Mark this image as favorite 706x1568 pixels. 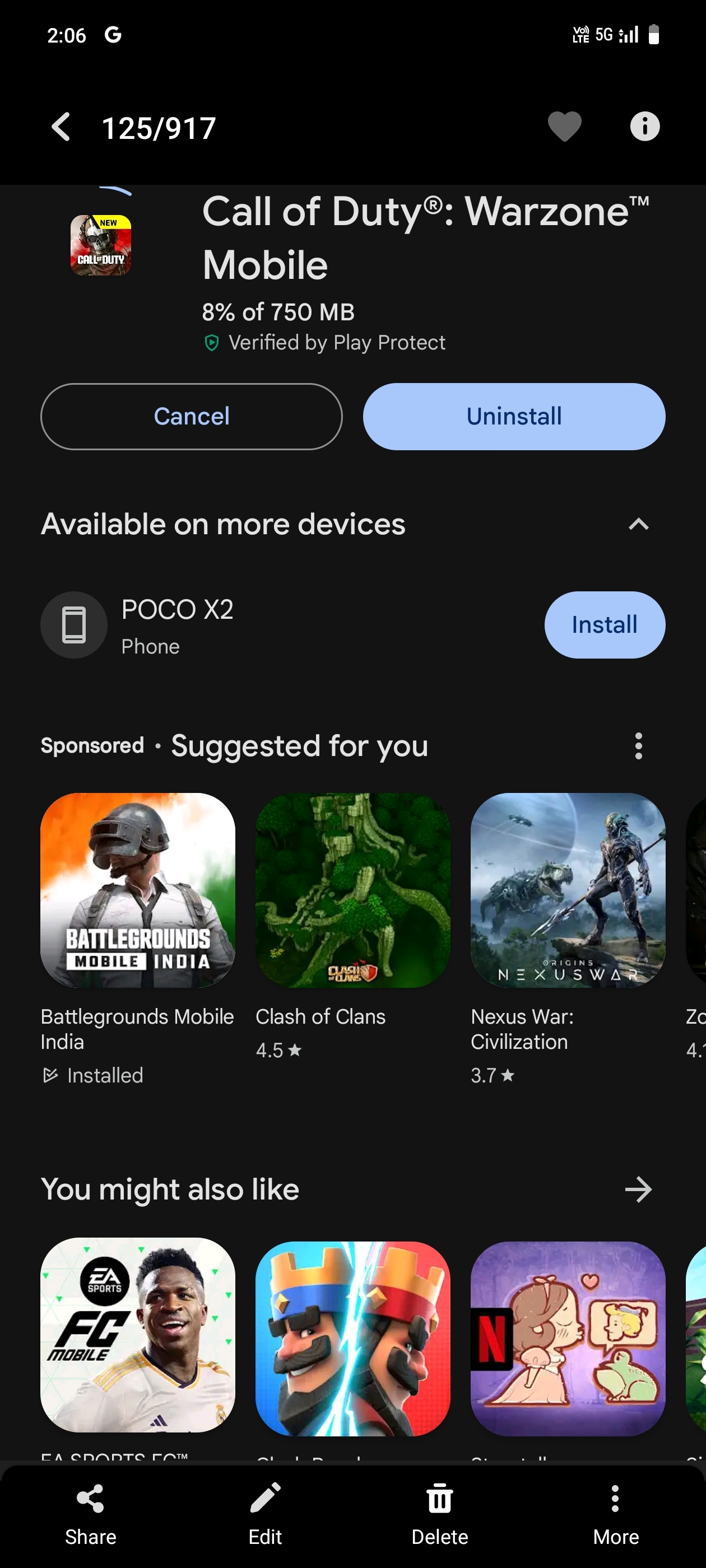click(564, 127)
